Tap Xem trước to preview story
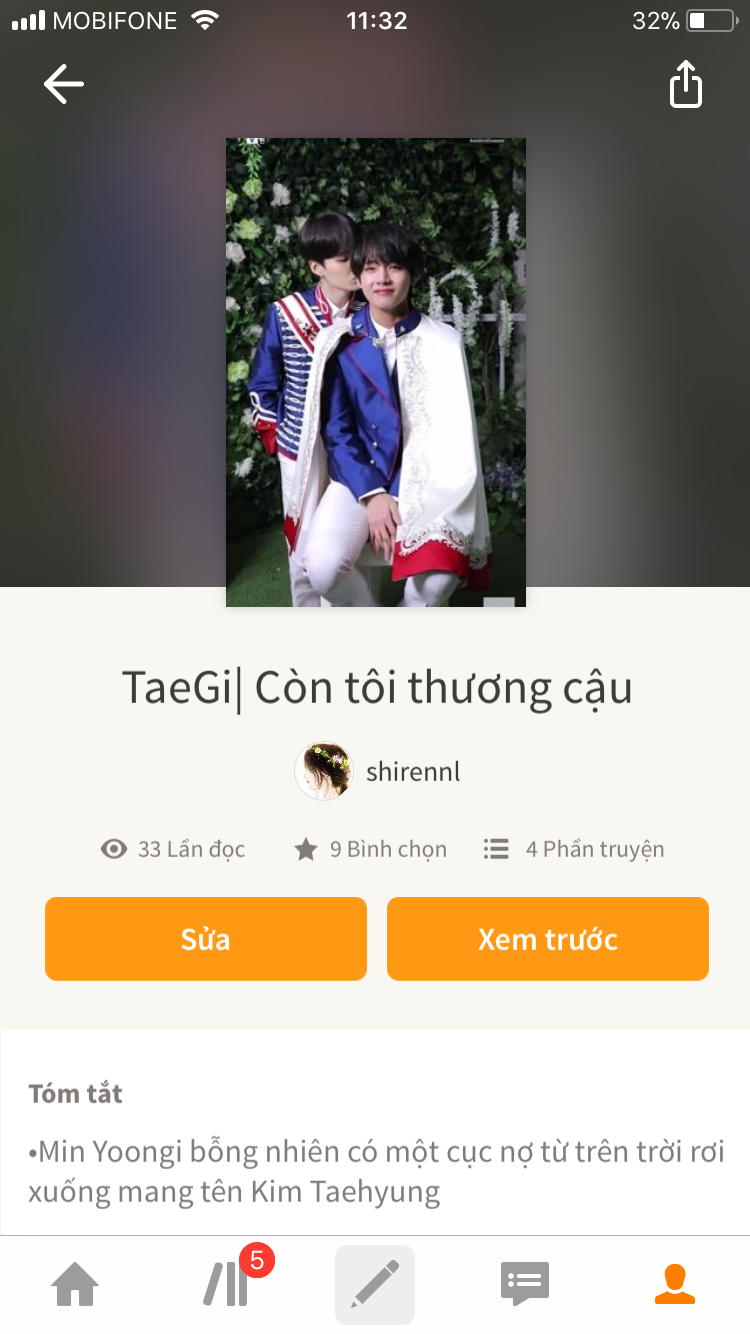This screenshot has height=1334, width=750. 548,939
